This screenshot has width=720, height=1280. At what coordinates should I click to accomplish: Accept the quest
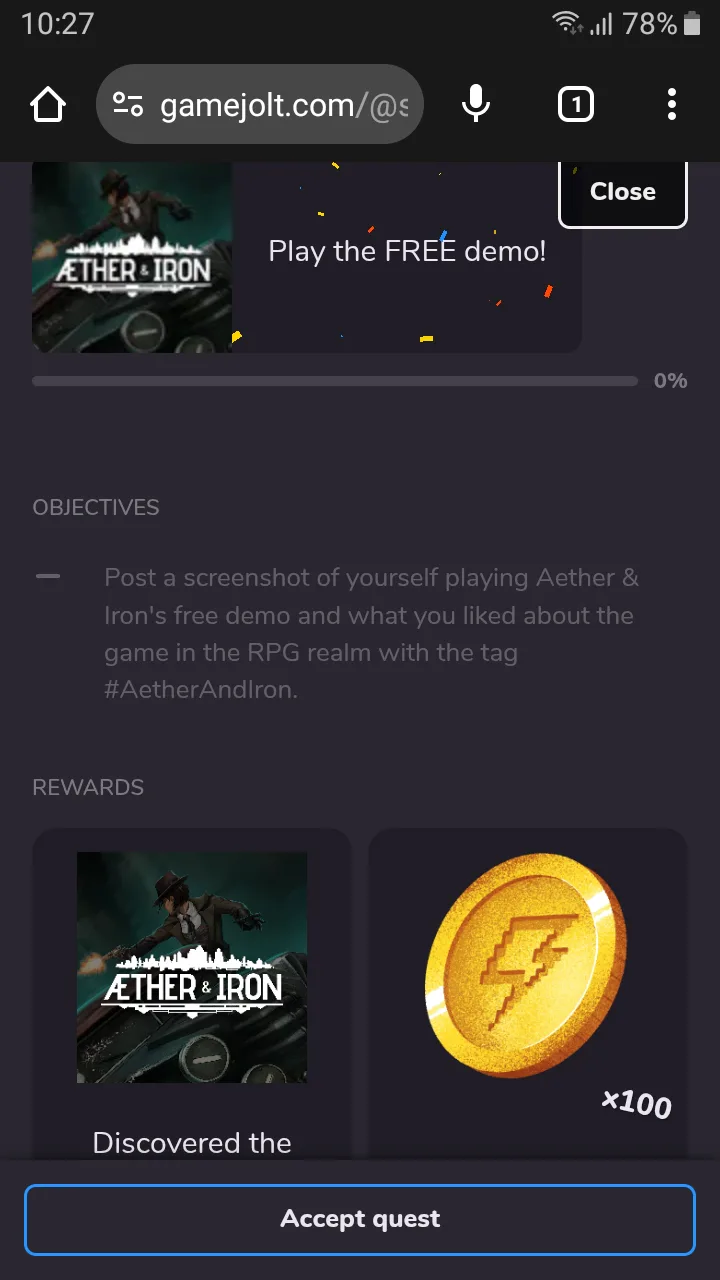tap(360, 1219)
